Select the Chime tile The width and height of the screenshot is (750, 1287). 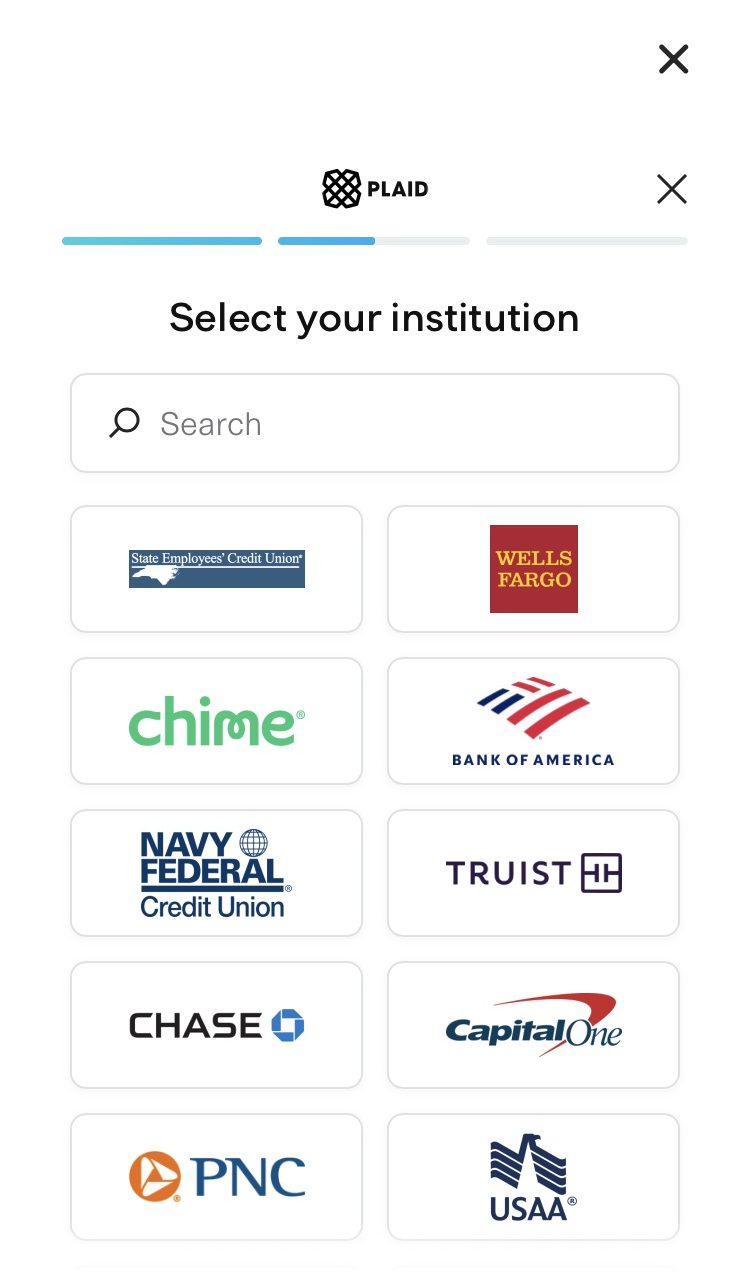click(217, 721)
